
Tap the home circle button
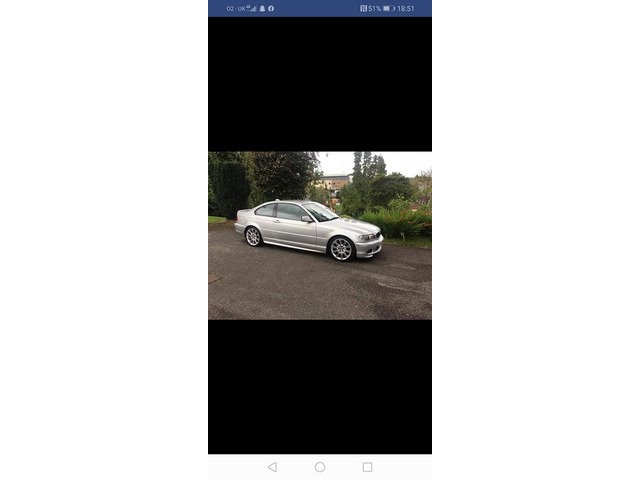click(x=320, y=467)
